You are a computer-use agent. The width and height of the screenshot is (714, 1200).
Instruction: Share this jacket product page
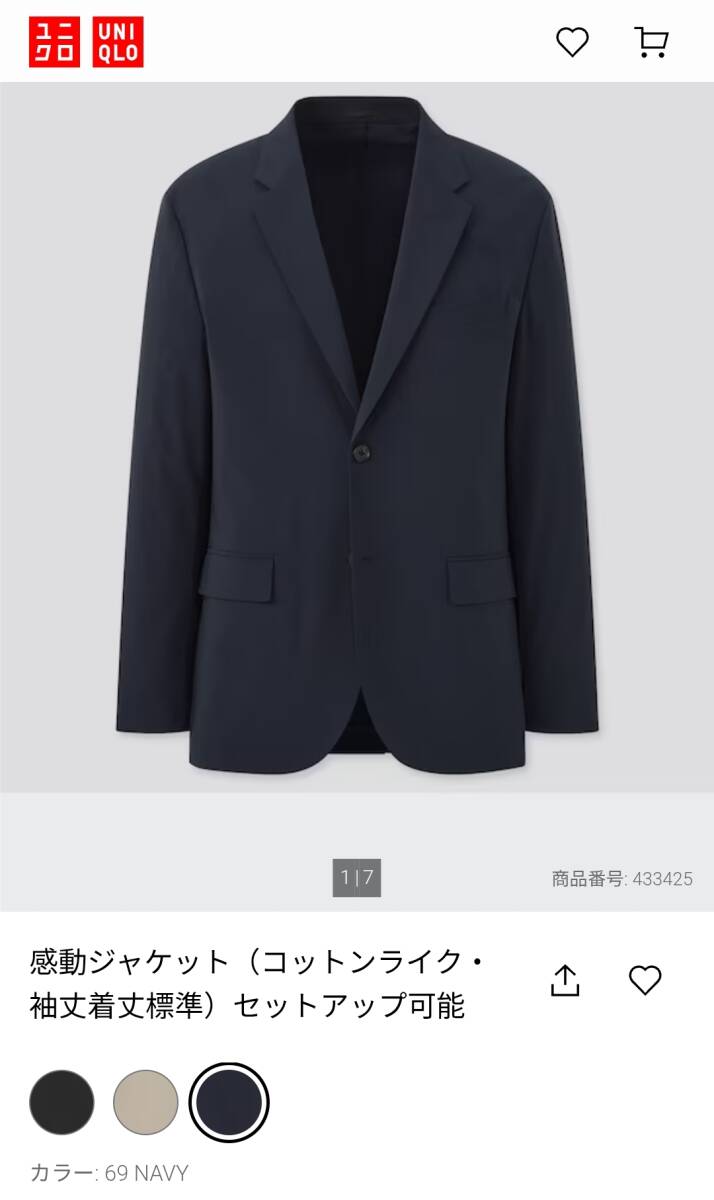pos(565,980)
